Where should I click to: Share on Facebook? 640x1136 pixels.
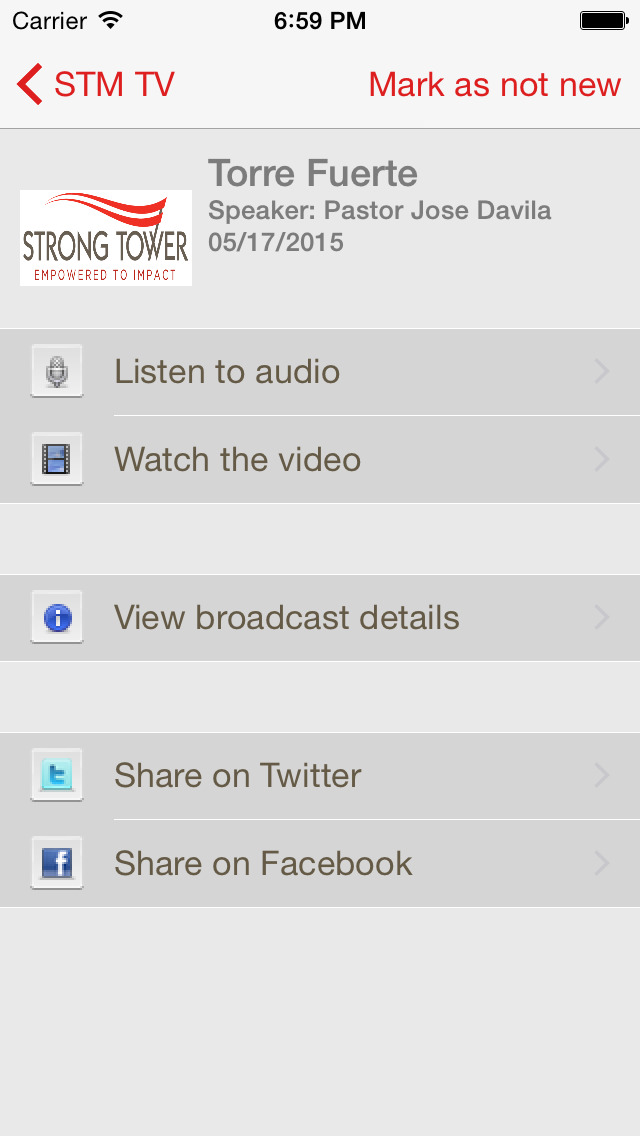click(320, 864)
